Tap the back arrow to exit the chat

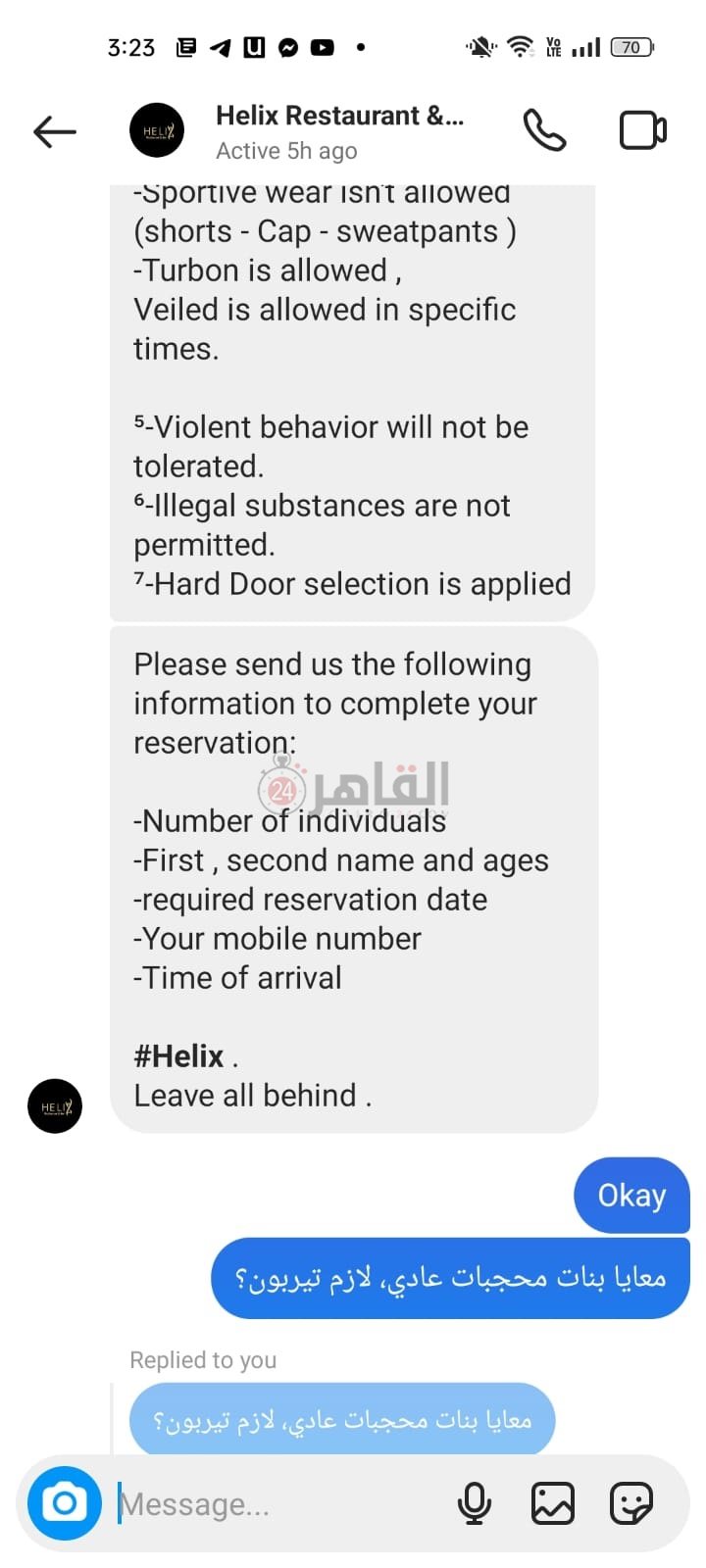tap(54, 130)
